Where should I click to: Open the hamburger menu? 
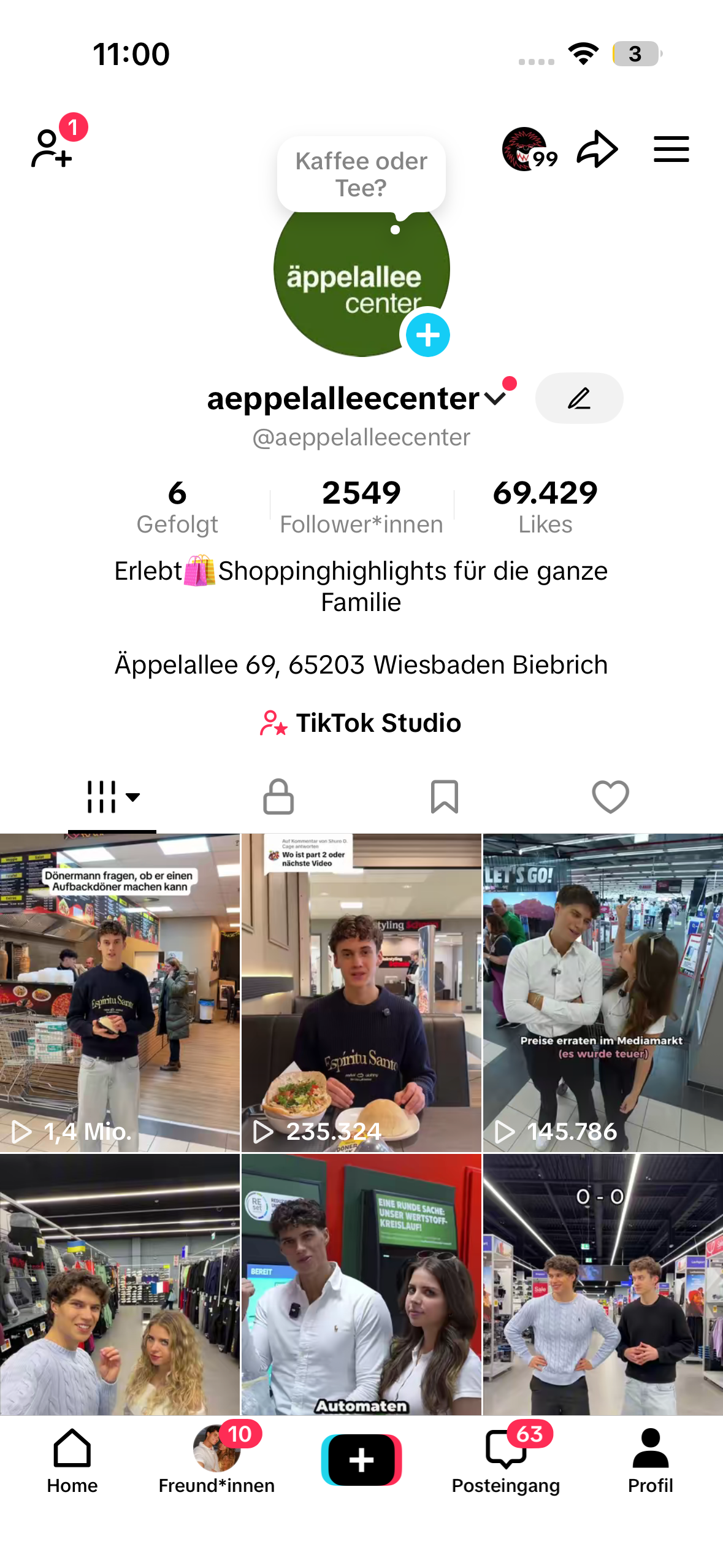[671, 149]
